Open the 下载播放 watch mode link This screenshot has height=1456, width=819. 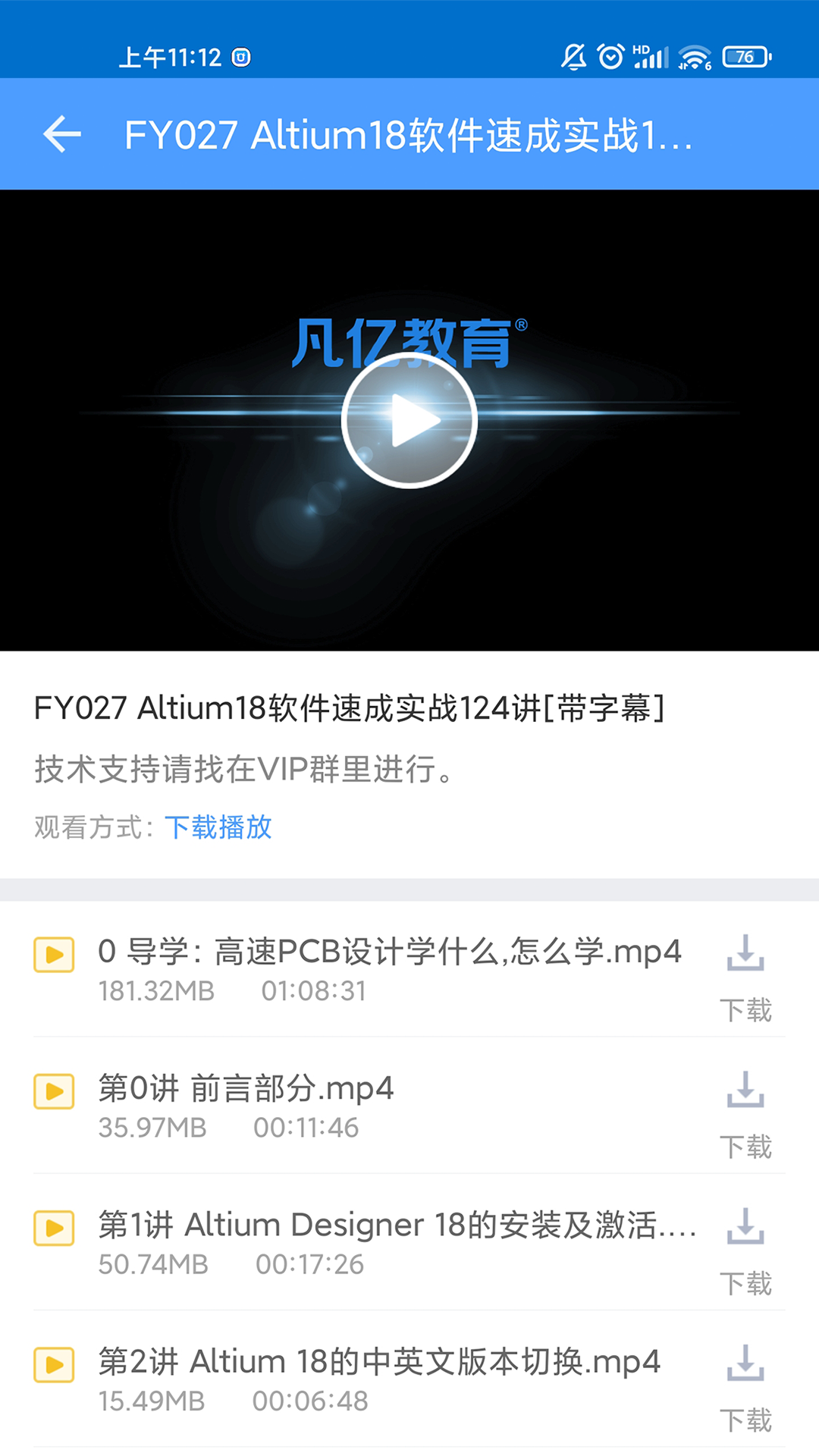(x=221, y=828)
